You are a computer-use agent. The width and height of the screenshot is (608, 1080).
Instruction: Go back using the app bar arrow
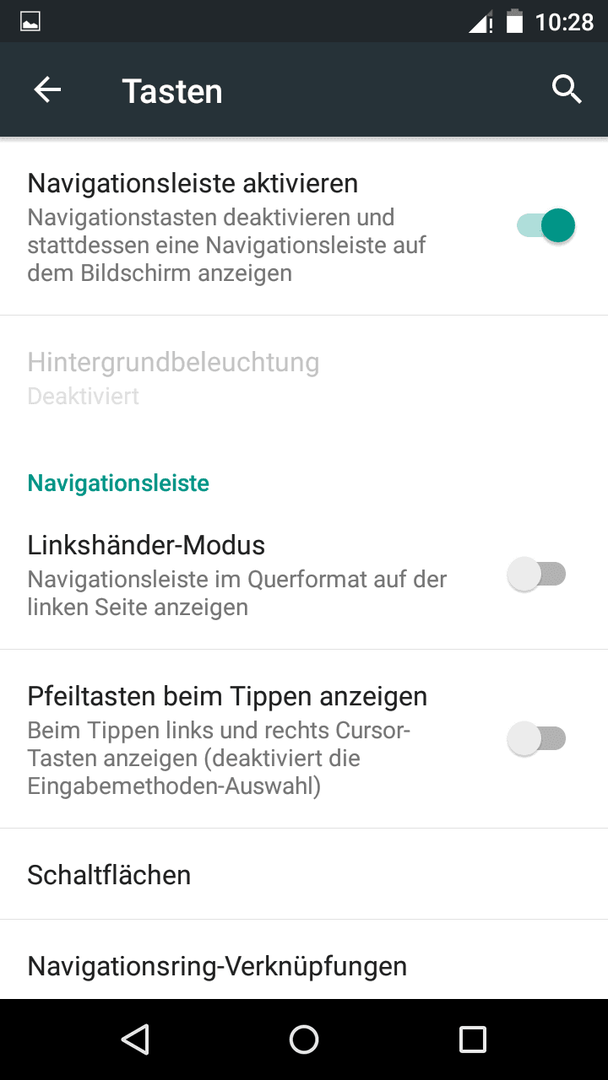click(48, 90)
